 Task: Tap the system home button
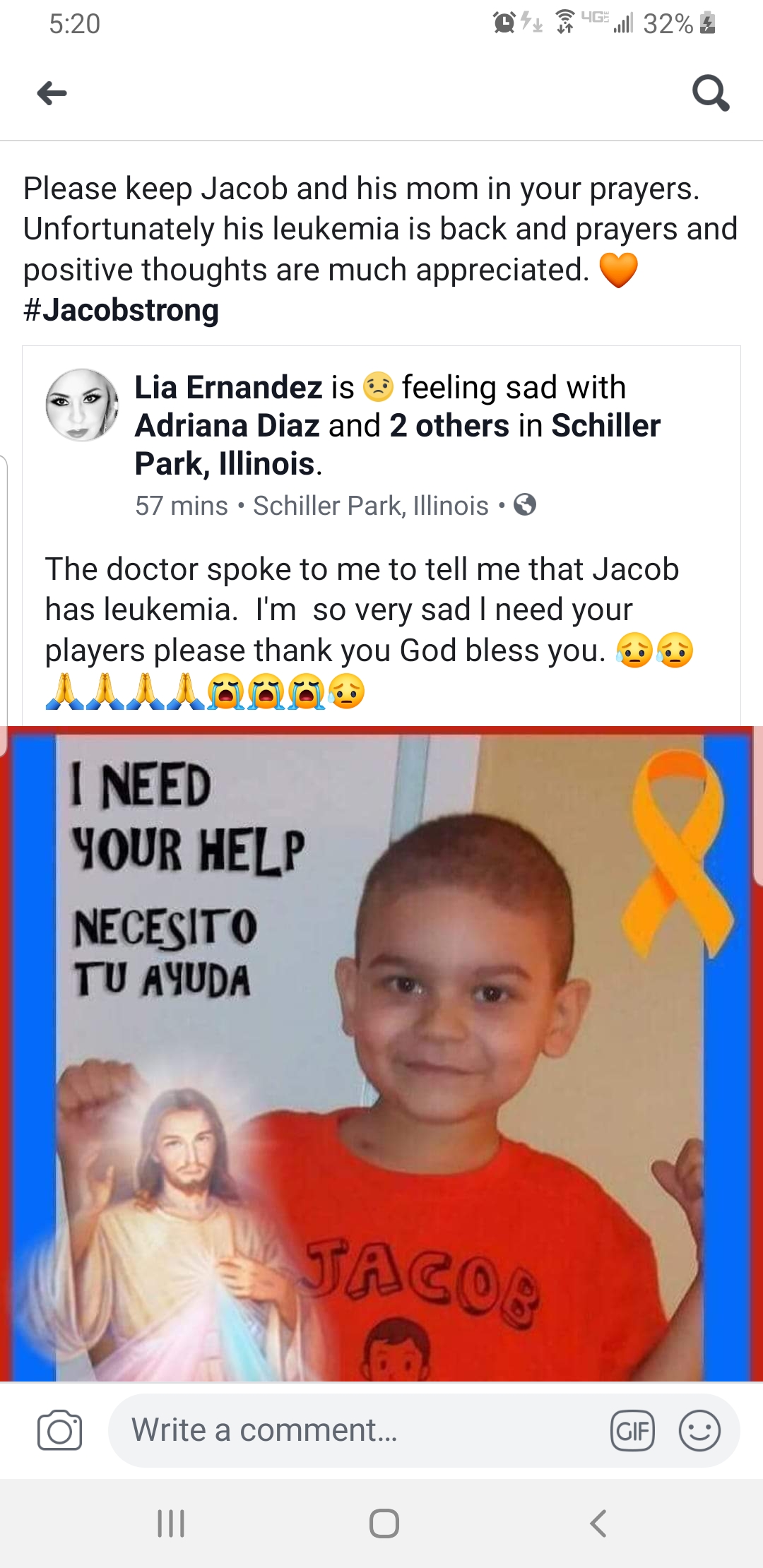[x=384, y=1524]
